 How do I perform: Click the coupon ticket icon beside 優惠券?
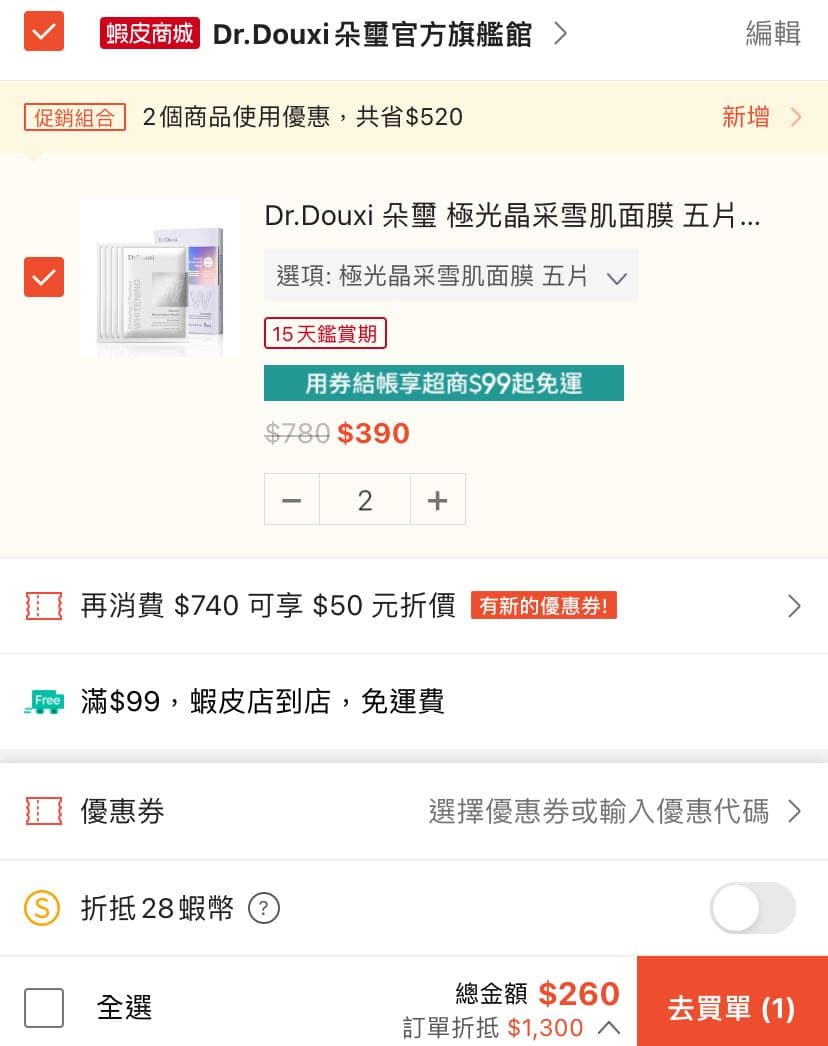click(x=43, y=812)
